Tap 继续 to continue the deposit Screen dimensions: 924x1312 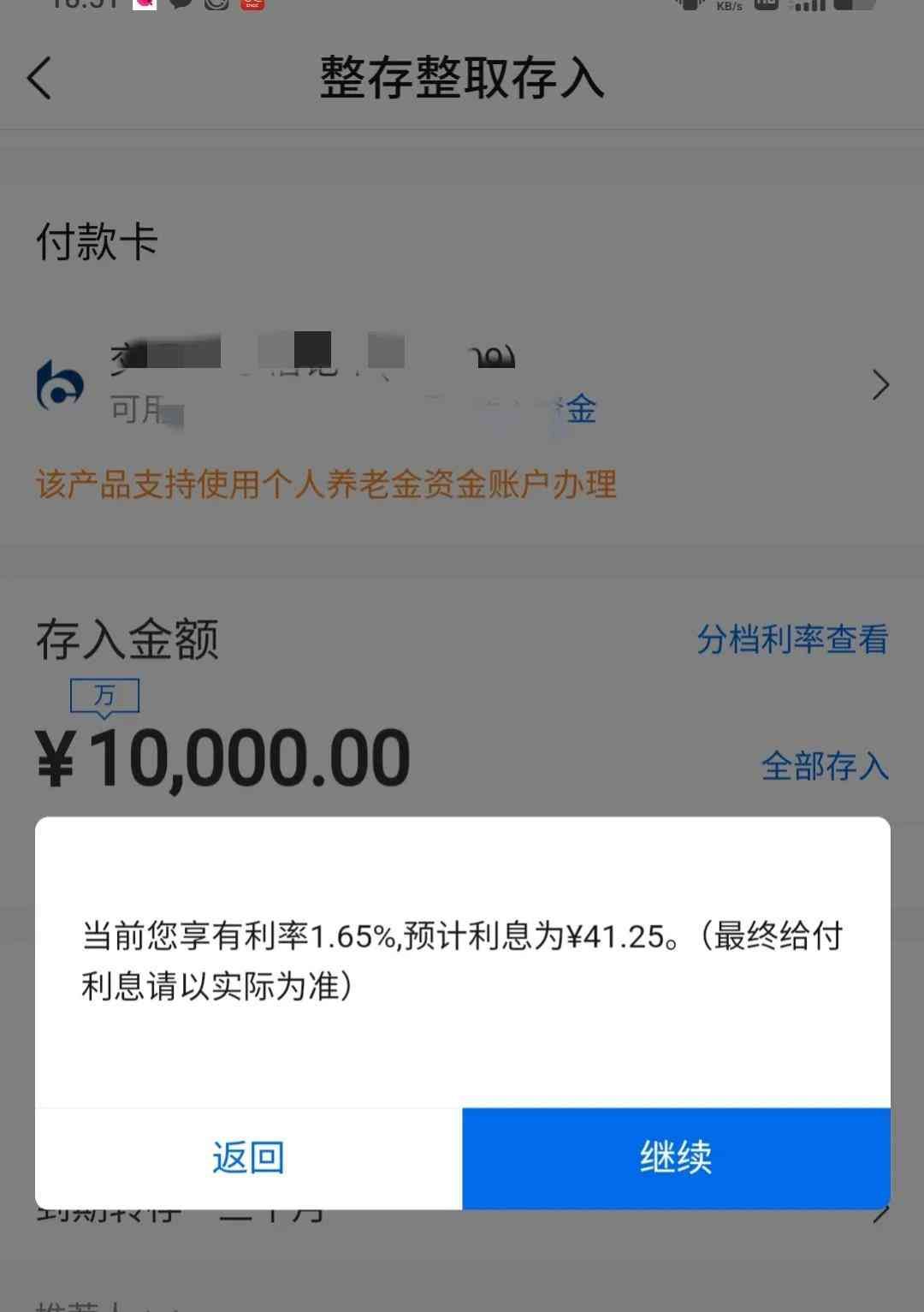[x=676, y=1158]
